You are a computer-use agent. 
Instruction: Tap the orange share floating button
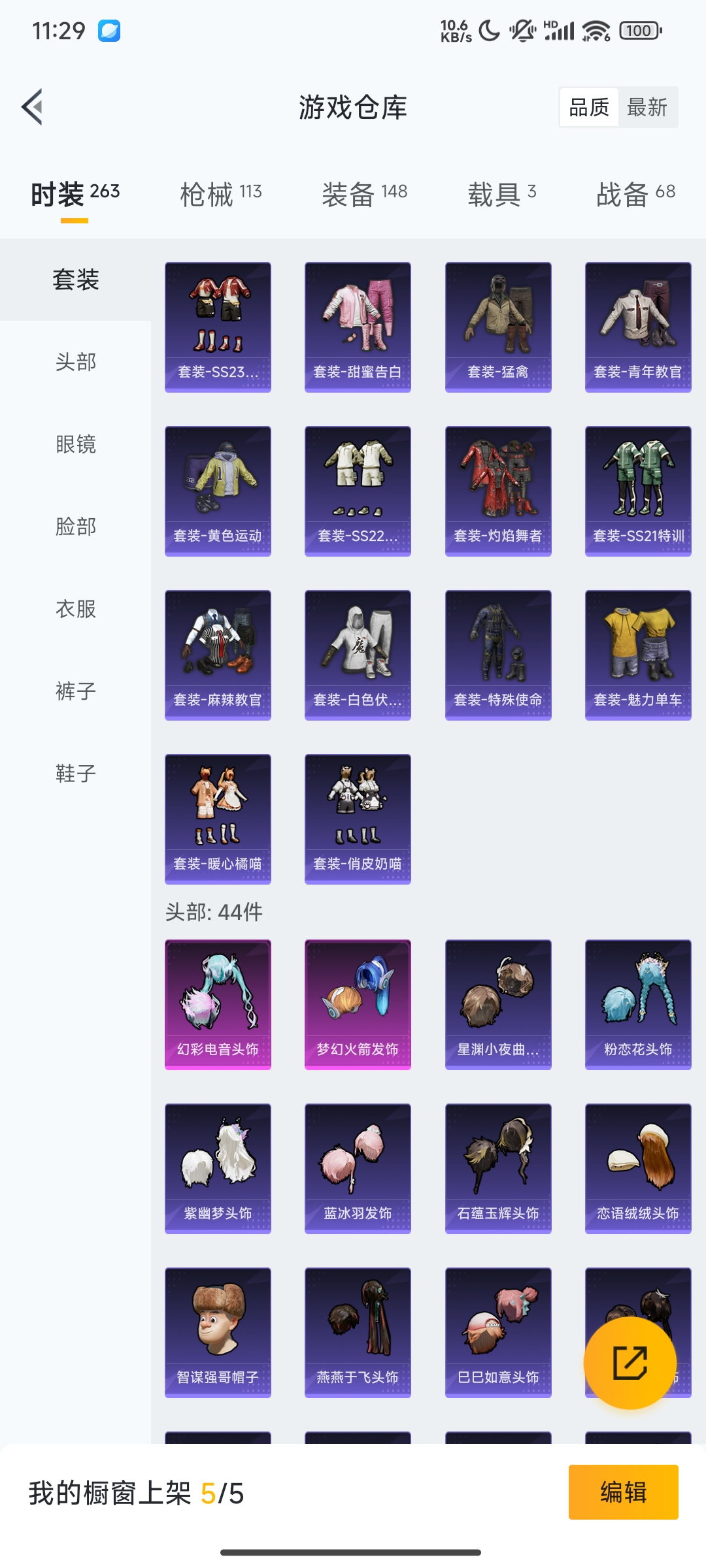630,1362
